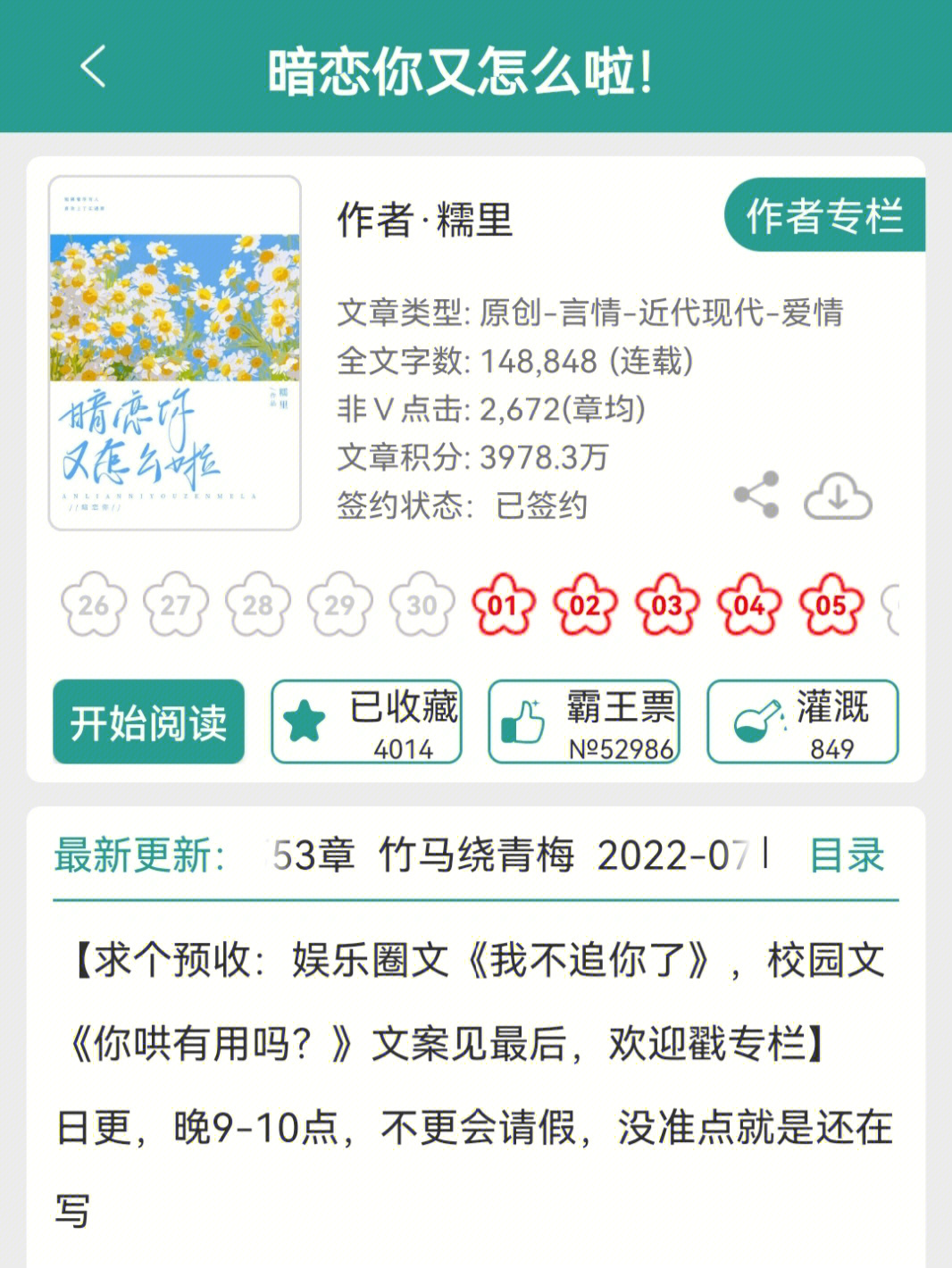The height and width of the screenshot is (1268, 952).
Task: Cast a 霸王票 vote
Action: click(x=584, y=722)
